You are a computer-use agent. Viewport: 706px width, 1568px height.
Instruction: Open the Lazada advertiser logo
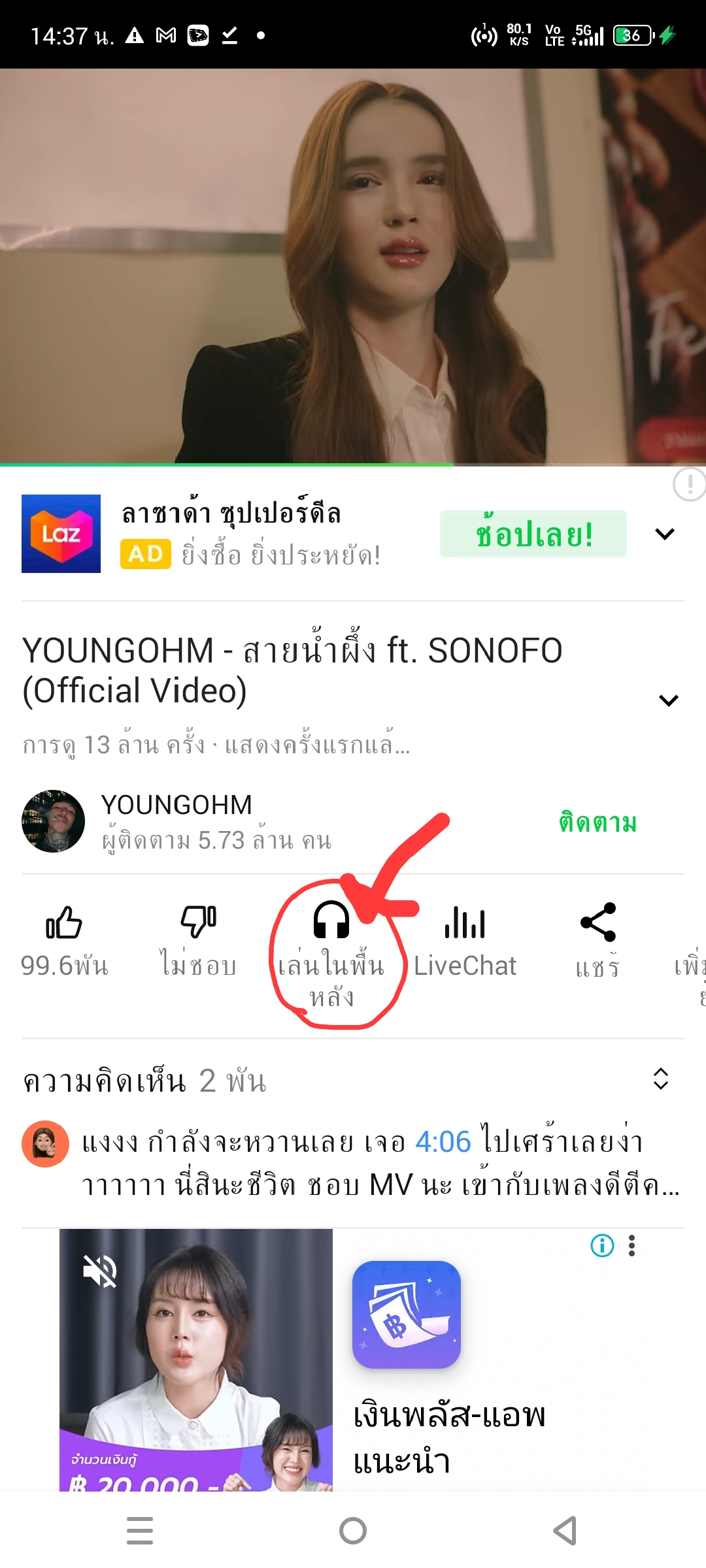point(61,534)
